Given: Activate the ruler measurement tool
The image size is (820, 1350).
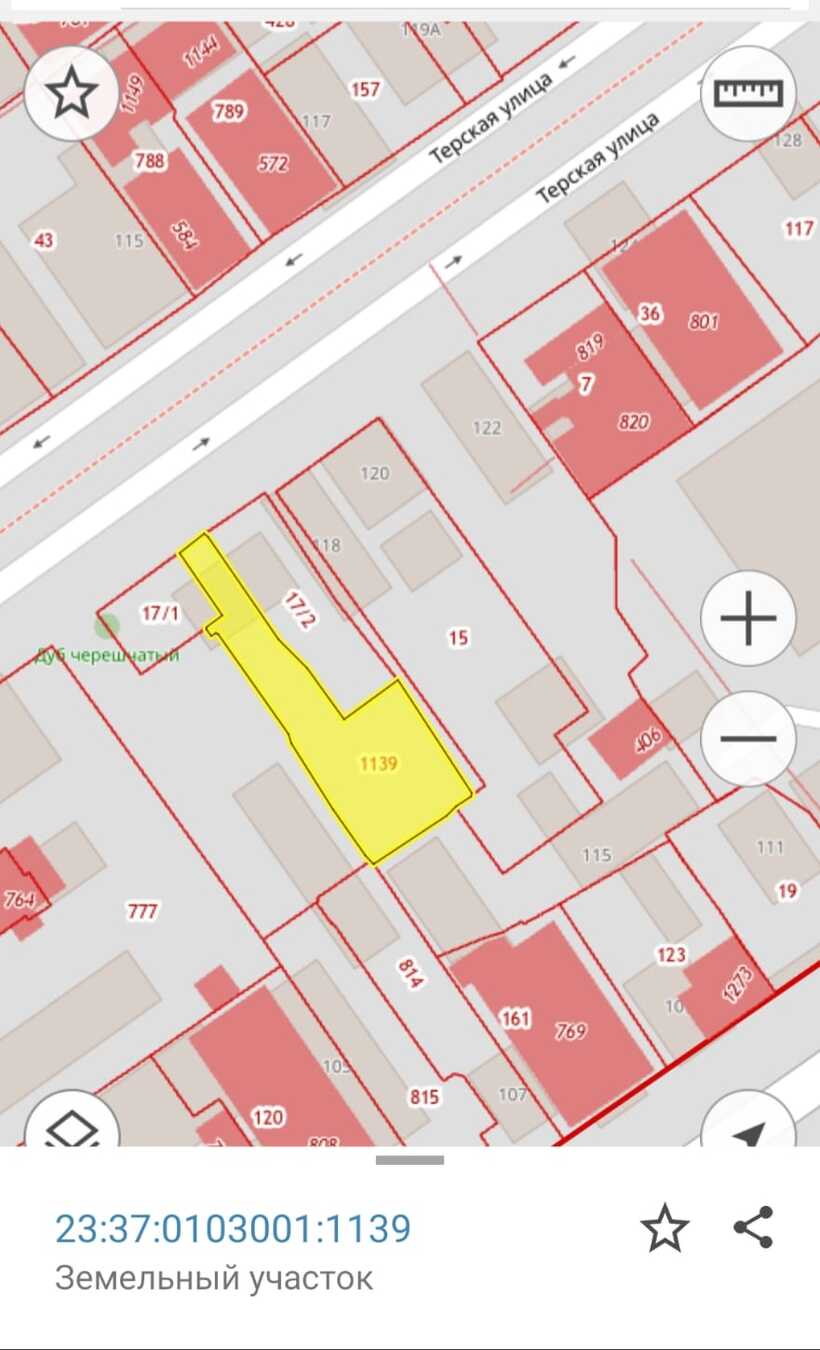Looking at the screenshot, I should coord(748,93).
